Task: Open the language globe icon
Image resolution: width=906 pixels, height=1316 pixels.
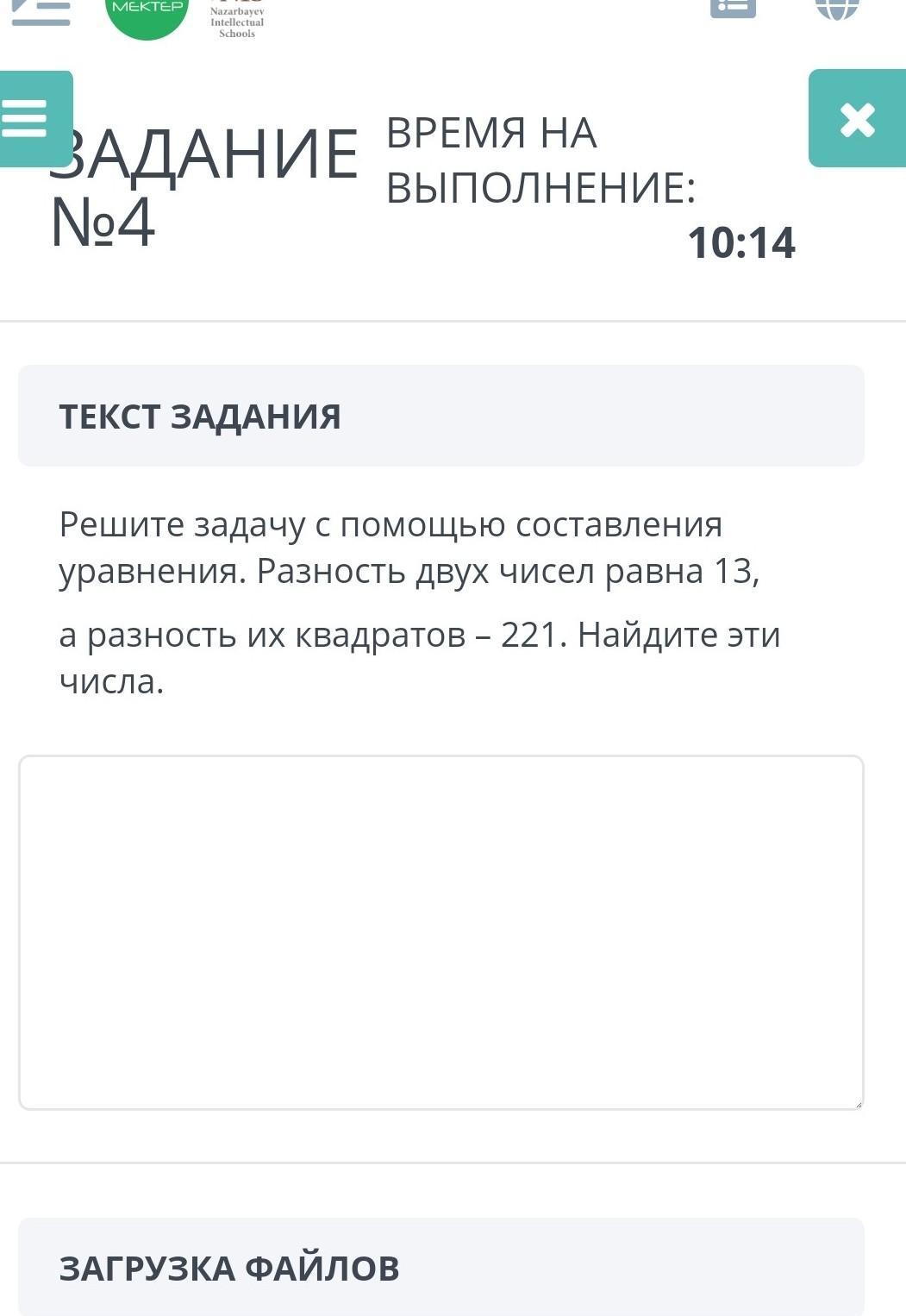Action: pos(837,7)
